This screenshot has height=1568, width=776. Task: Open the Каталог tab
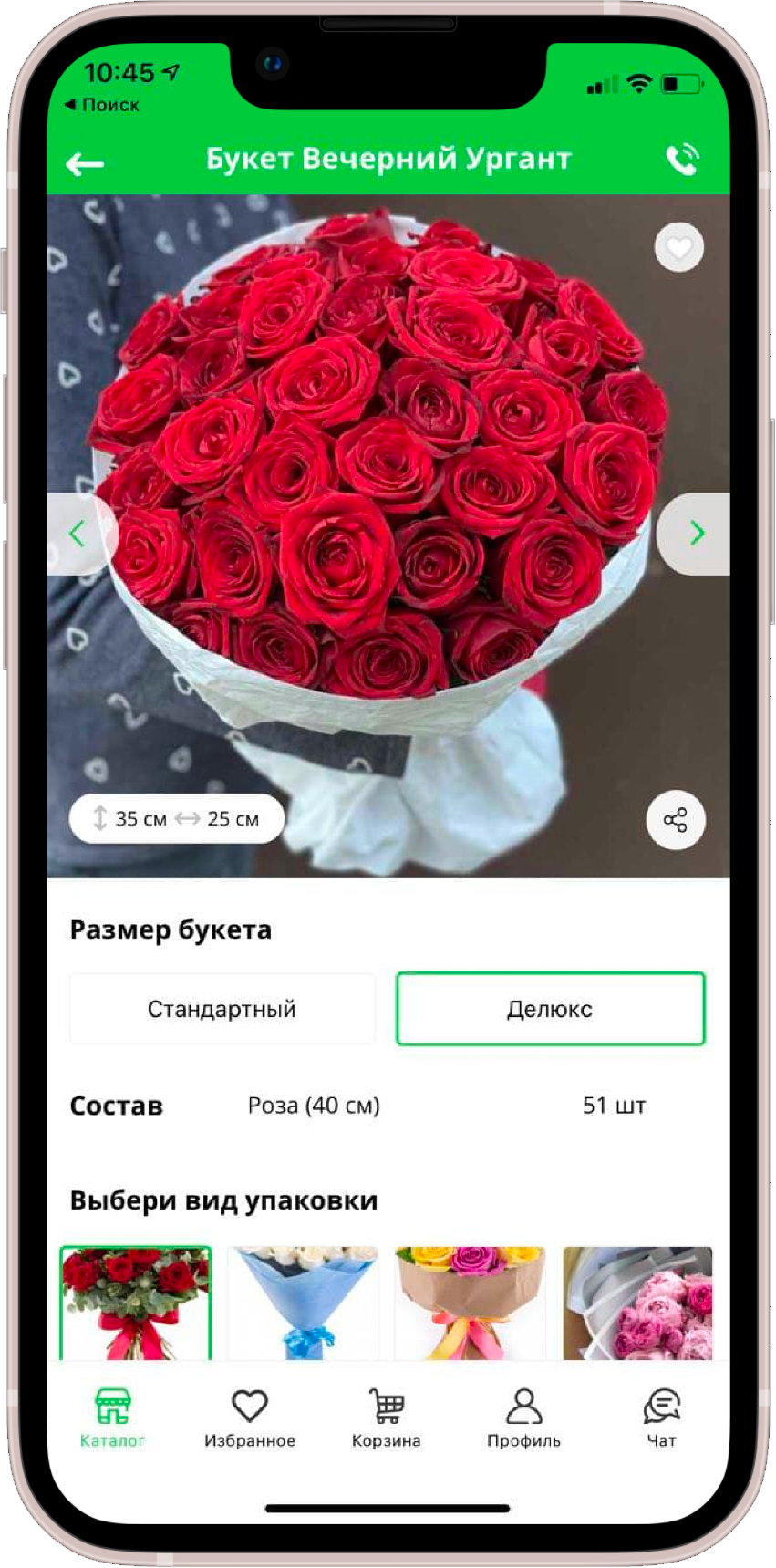click(x=112, y=1417)
